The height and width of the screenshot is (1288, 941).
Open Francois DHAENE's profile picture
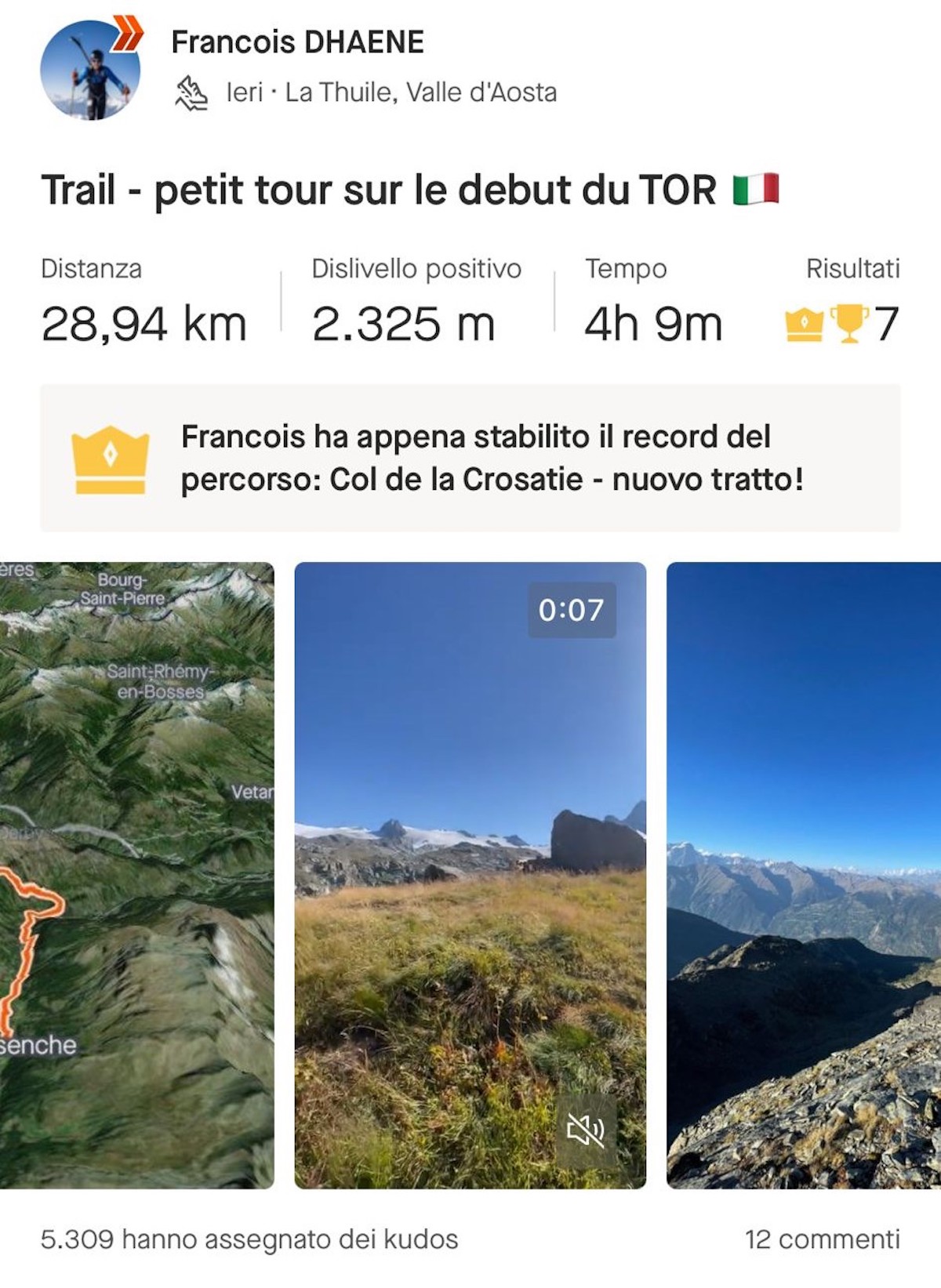[x=90, y=70]
